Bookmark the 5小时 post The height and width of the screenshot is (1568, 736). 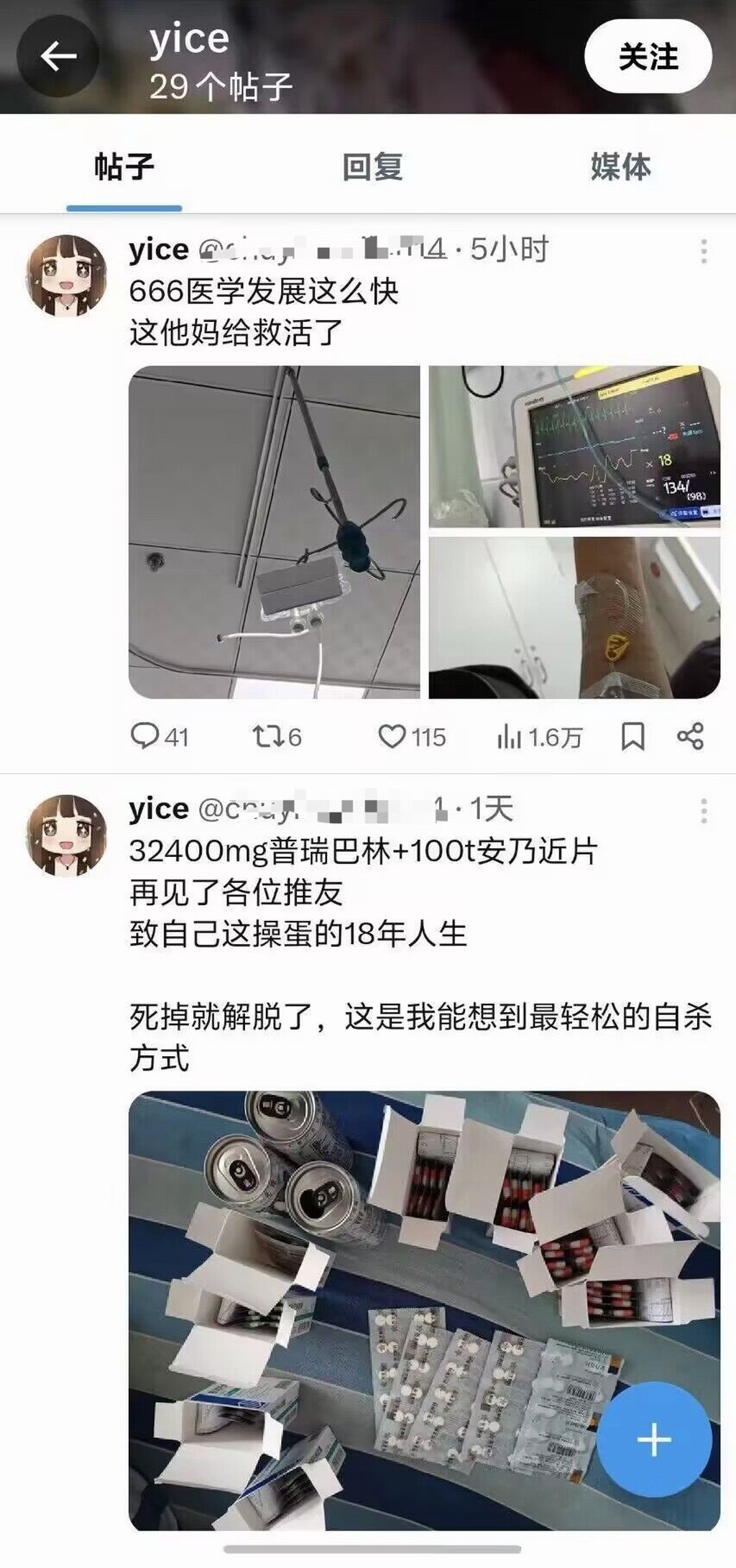pyautogui.click(x=632, y=736)
